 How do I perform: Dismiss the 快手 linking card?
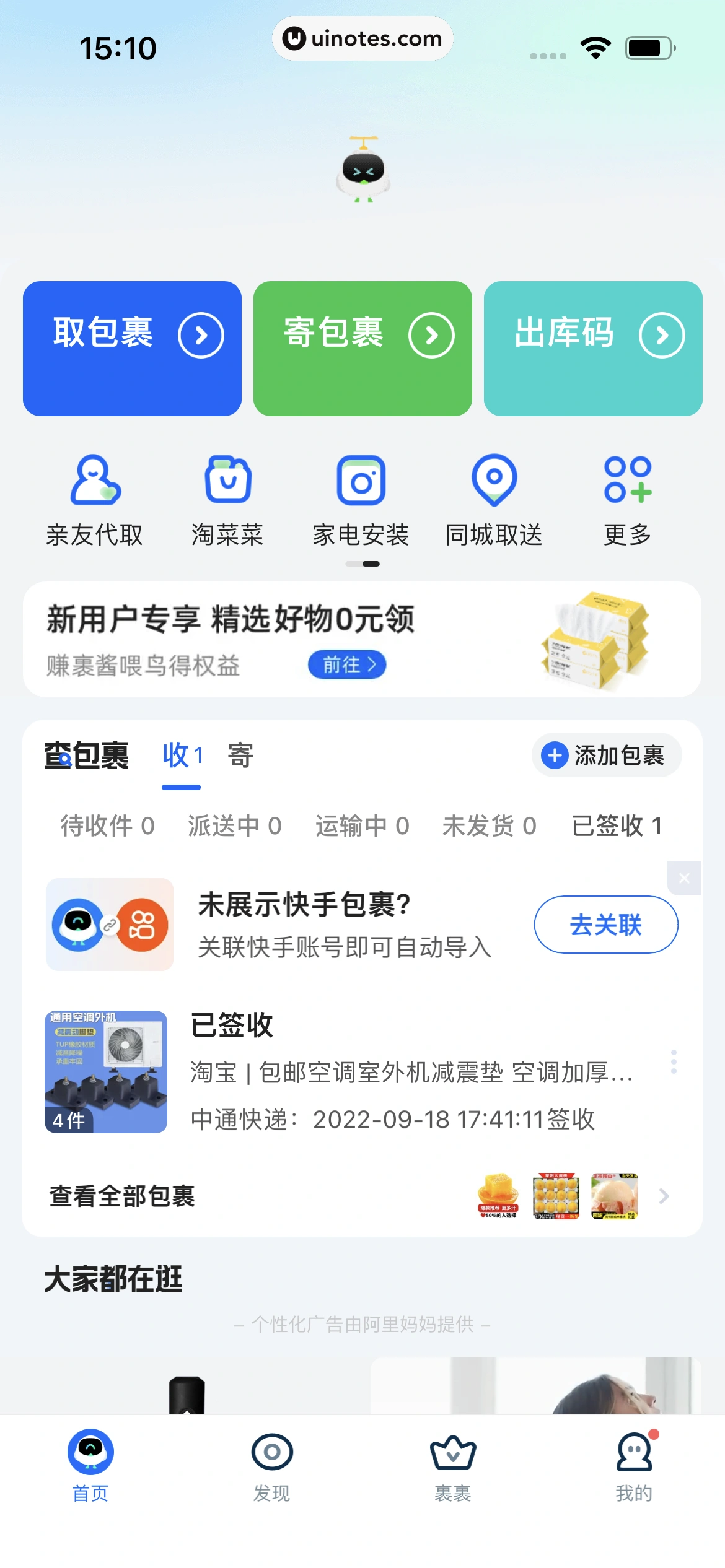click(684, 878)
